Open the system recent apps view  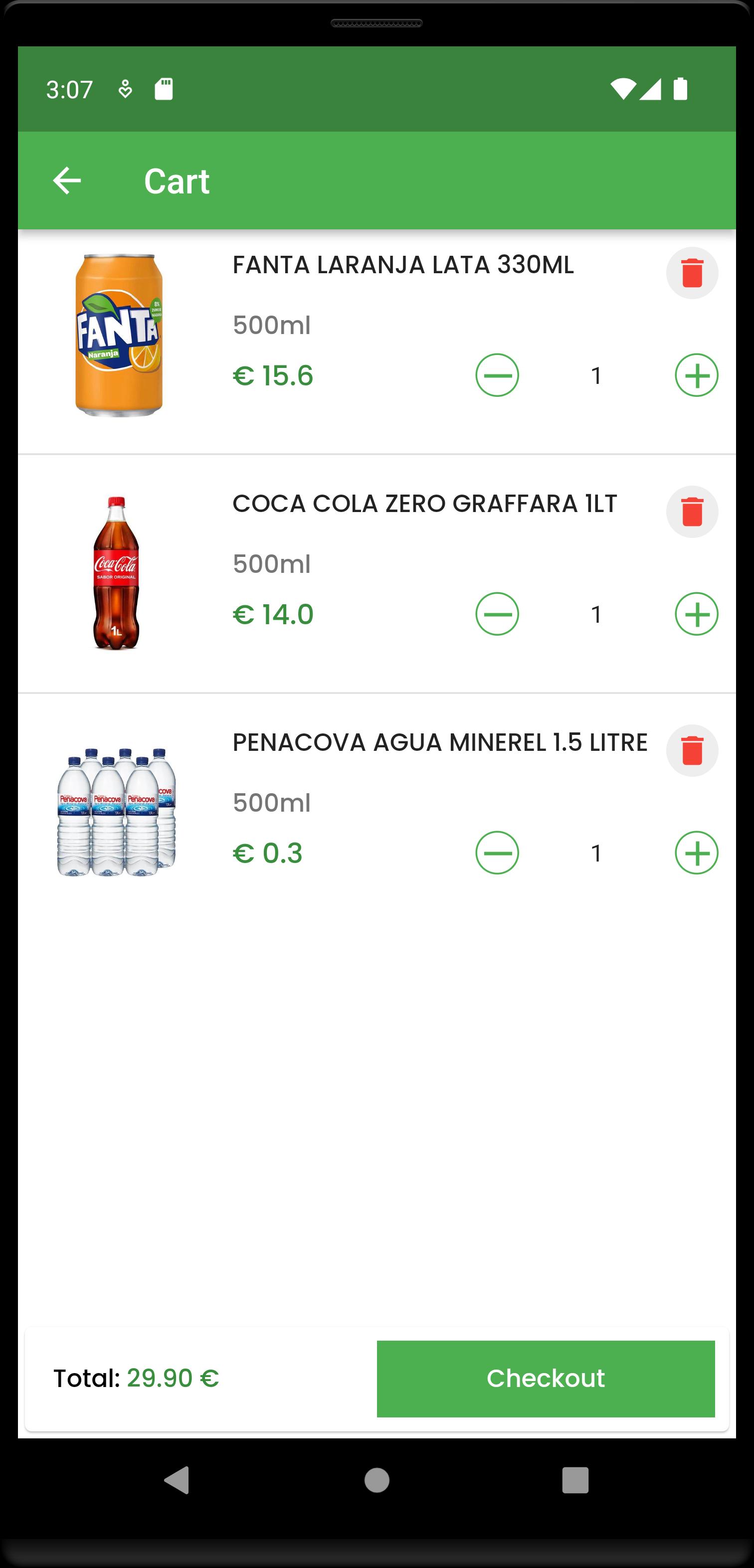[x=575, y=1480]
